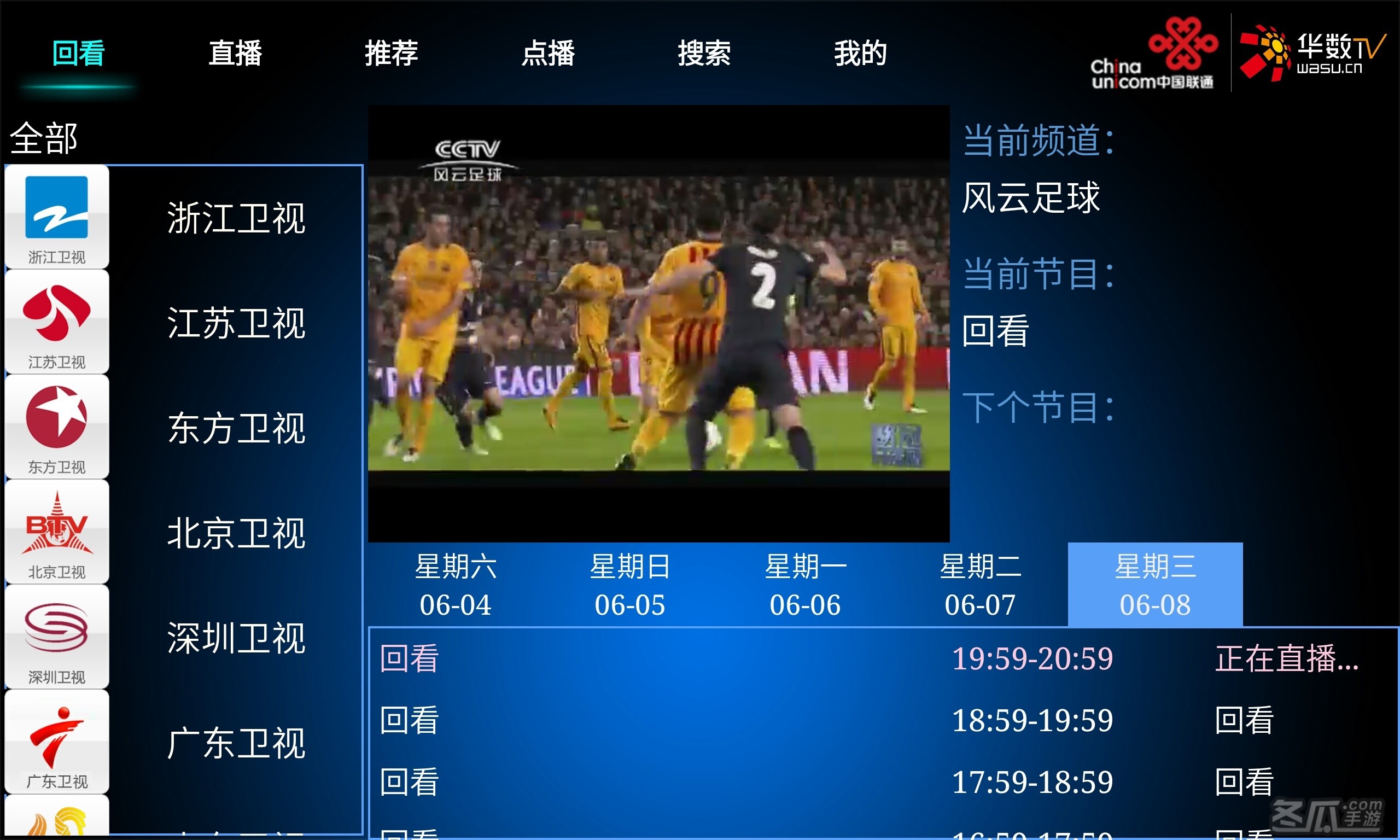Open the 搜索 tab
The height and width of the screenshot is (840, 1400).
tap(704, 53)
